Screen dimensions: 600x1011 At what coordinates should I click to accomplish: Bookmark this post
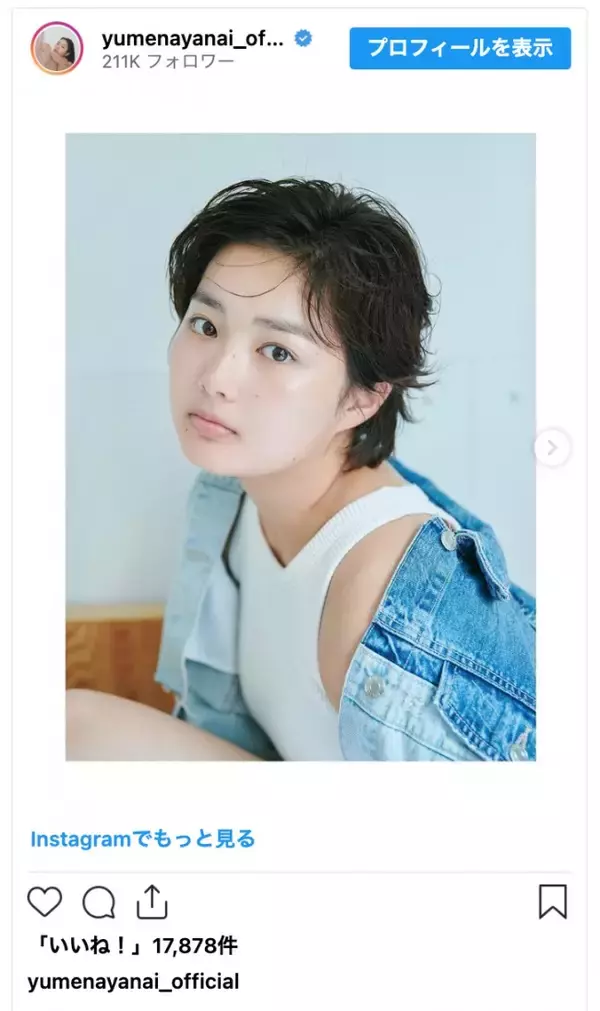552,901
